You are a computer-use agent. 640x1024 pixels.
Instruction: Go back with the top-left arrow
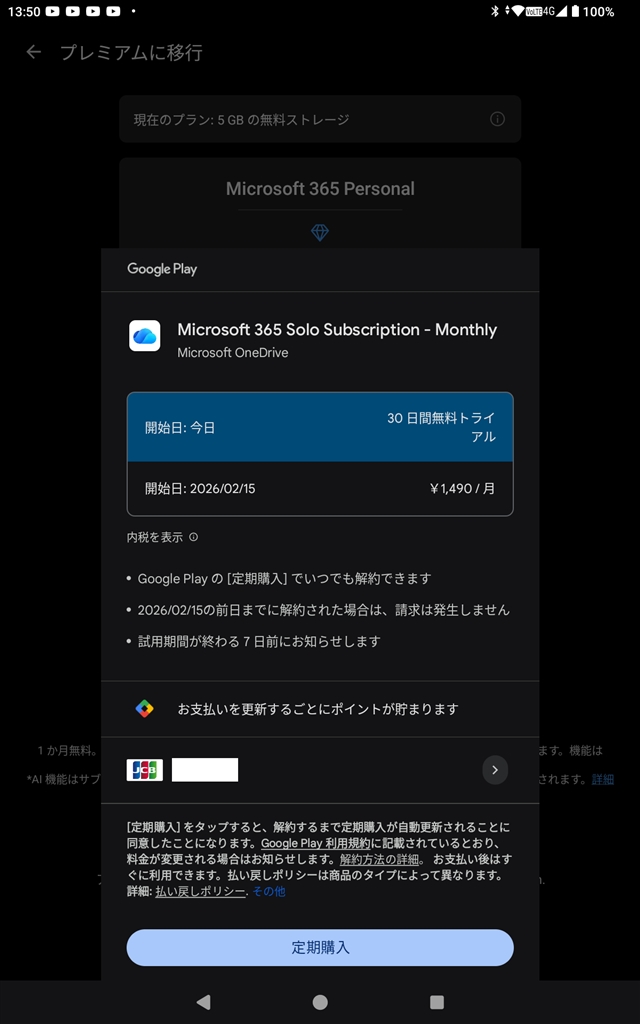[x=34, y=52]
